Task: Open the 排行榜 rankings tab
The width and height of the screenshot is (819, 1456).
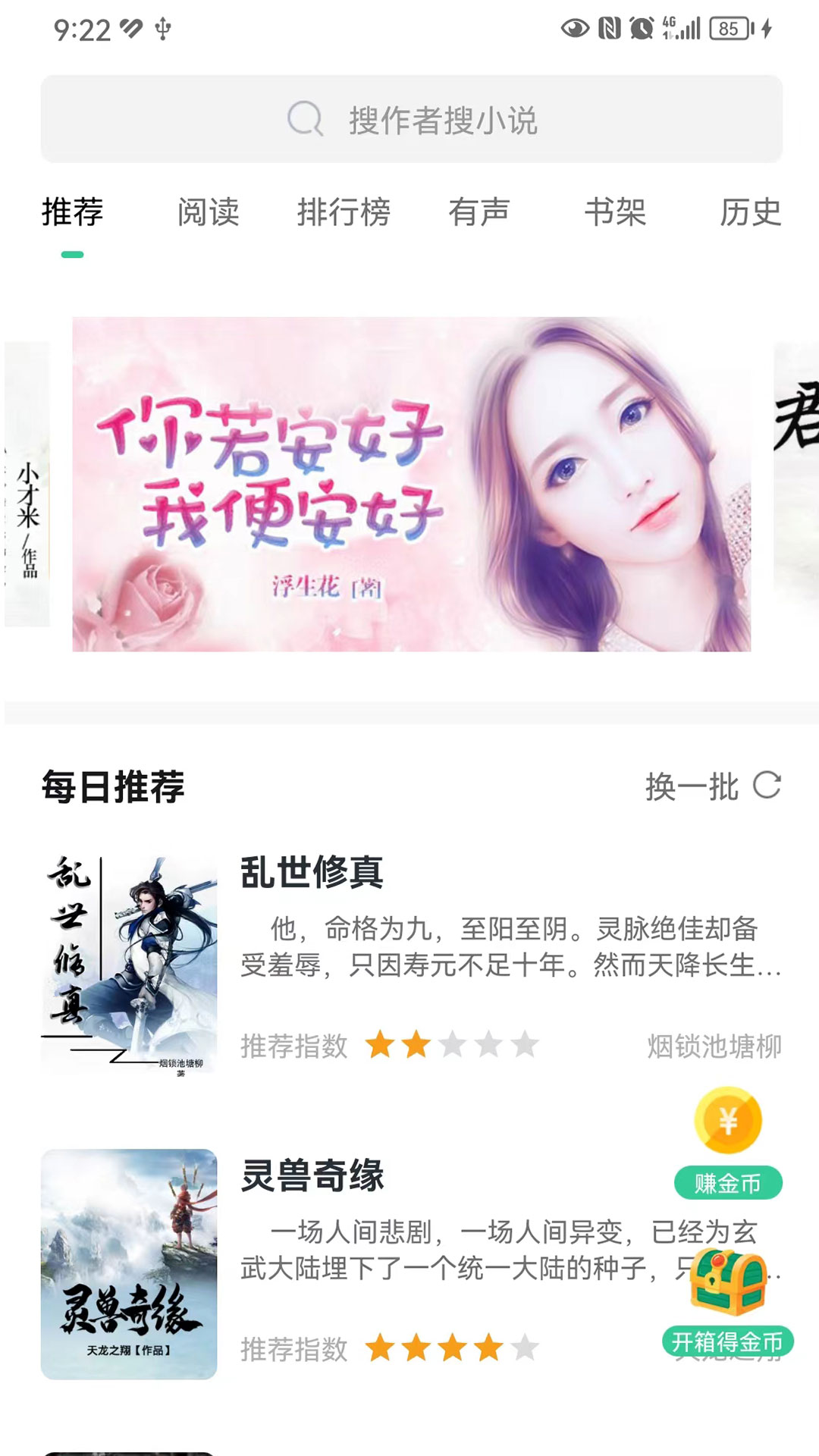Action: pos(344,212)
